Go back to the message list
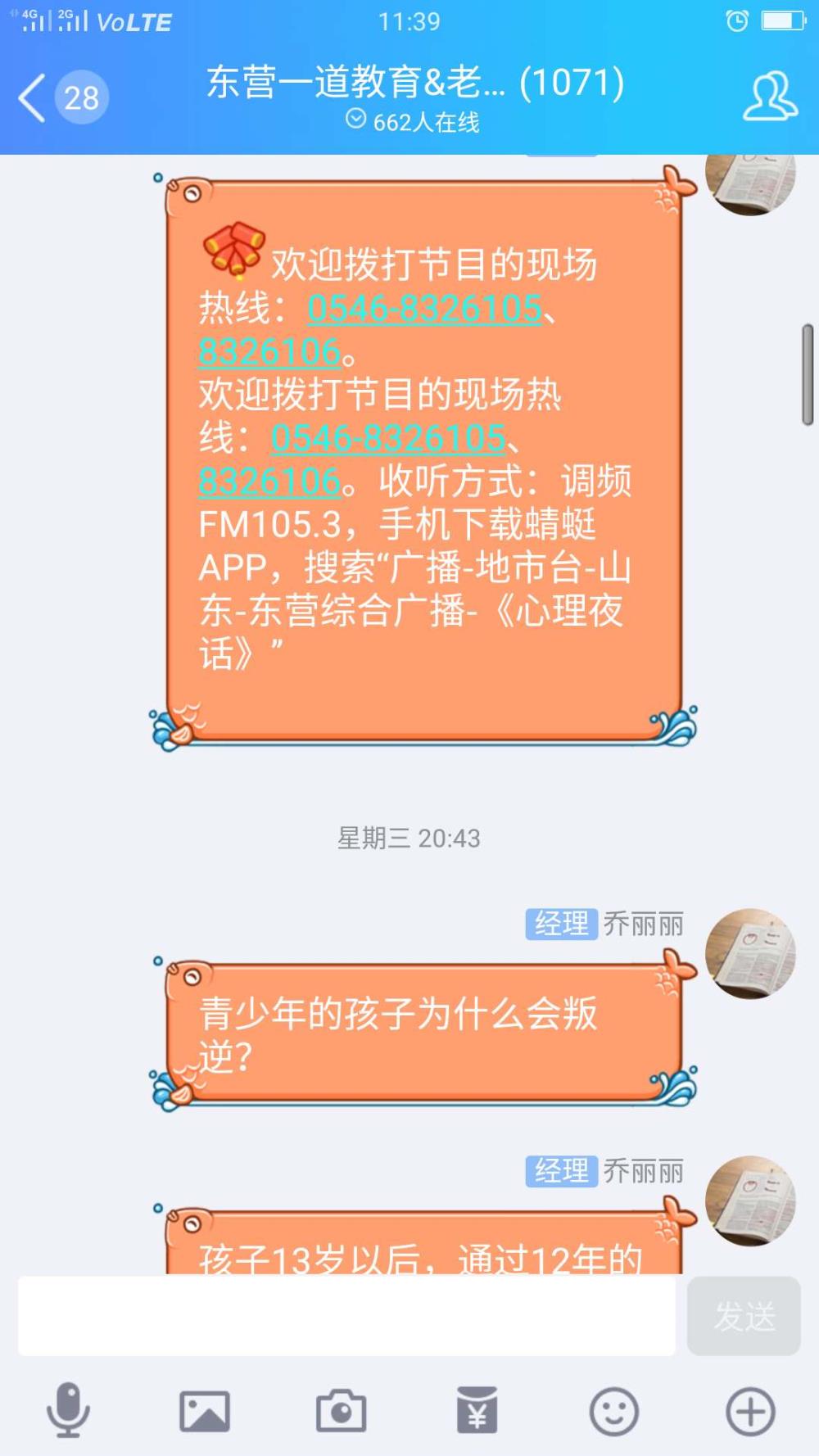Image resolution: width=819 pixels, height=1456 pixels. (x=62, y=97)
